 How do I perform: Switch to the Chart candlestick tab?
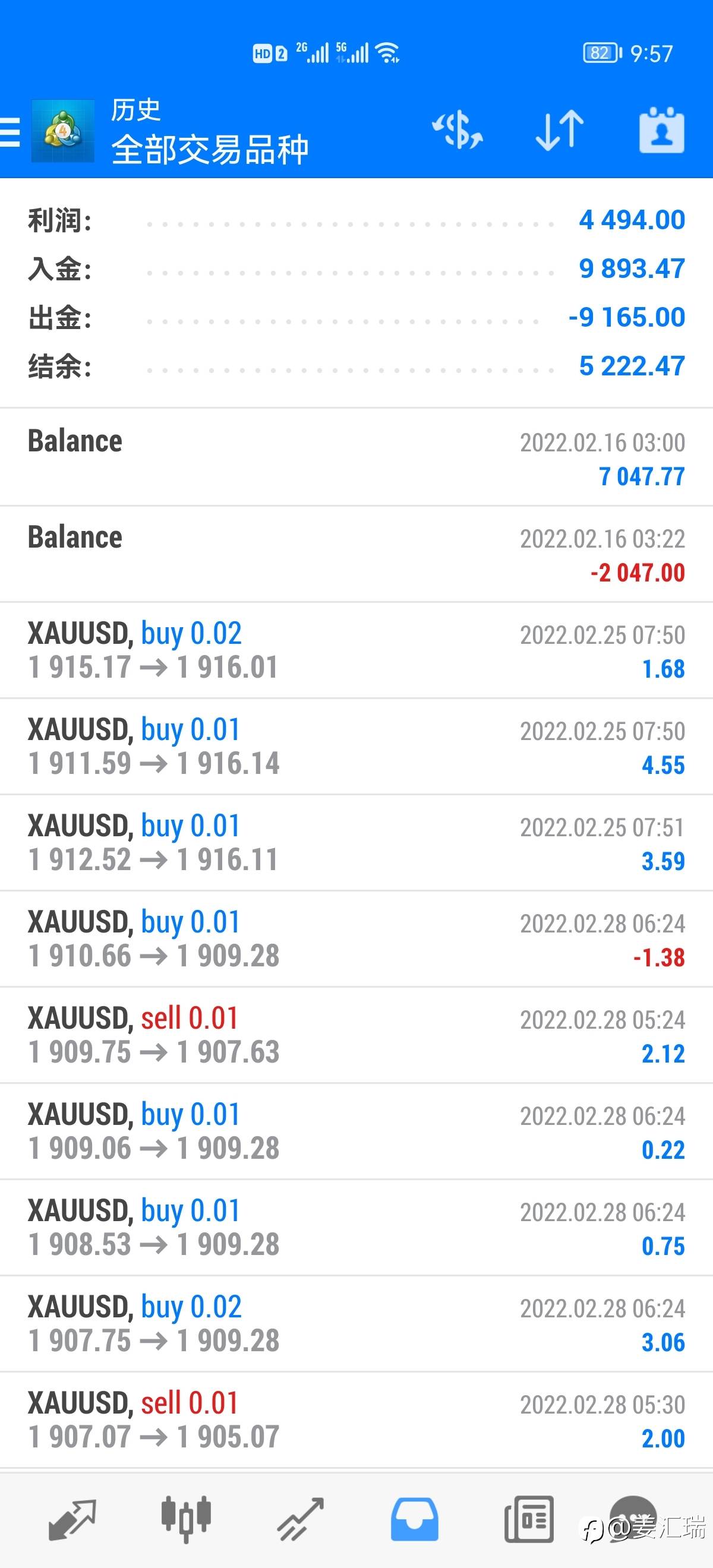click(x=186, y=1519)
